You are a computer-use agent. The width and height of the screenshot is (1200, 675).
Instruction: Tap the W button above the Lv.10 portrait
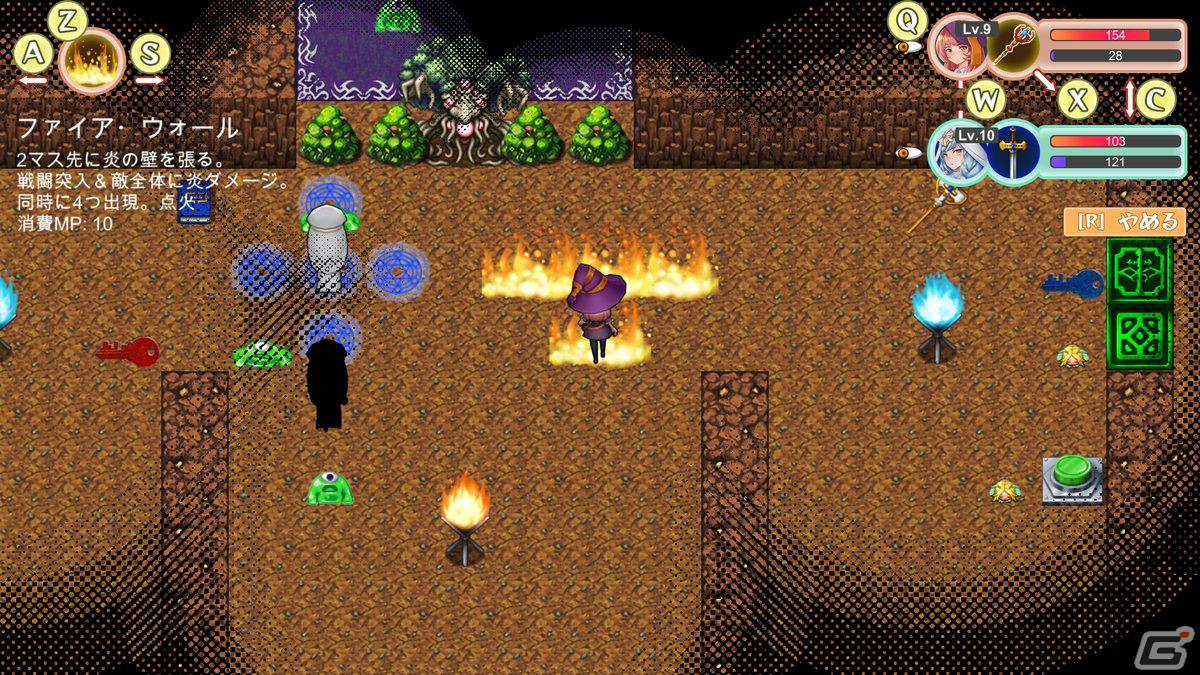985,100
